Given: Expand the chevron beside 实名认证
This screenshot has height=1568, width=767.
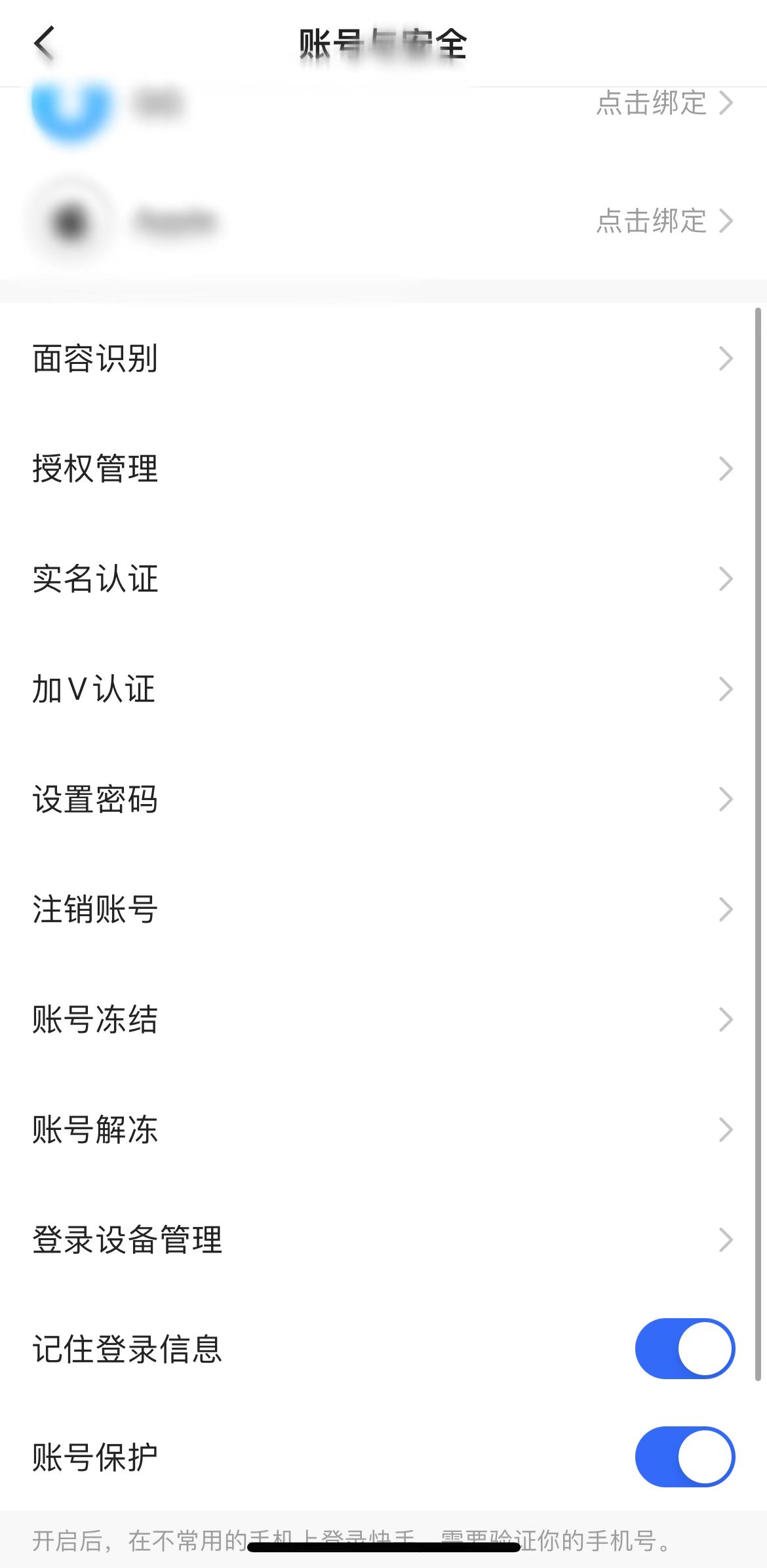Looking at the screenshot, I should pyautogui.click(x=725, y=578).
